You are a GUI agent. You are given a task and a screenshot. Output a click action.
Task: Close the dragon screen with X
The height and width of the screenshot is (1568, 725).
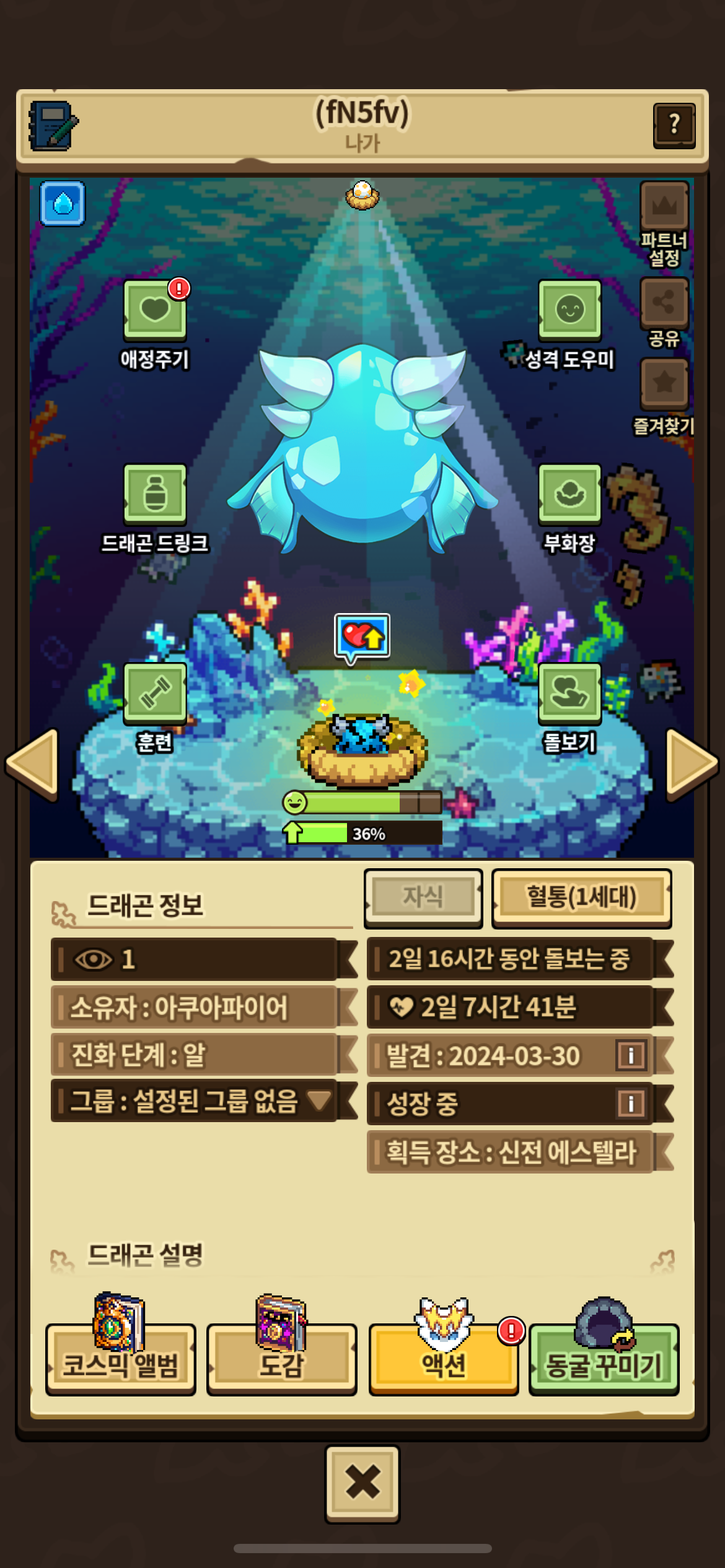(x=362, y=1483)
